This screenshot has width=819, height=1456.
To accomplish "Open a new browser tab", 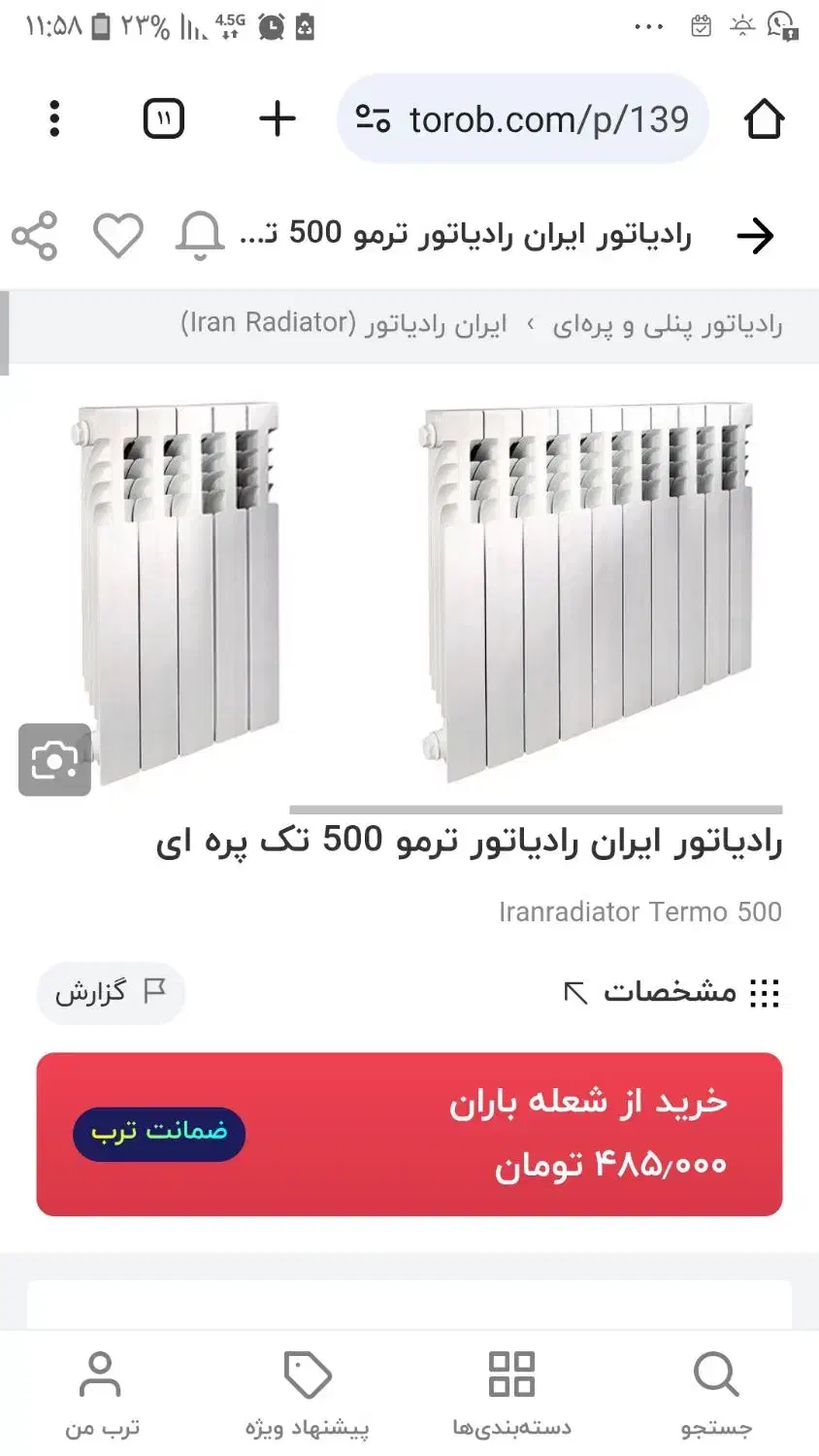I will click(x=278, y=118).
